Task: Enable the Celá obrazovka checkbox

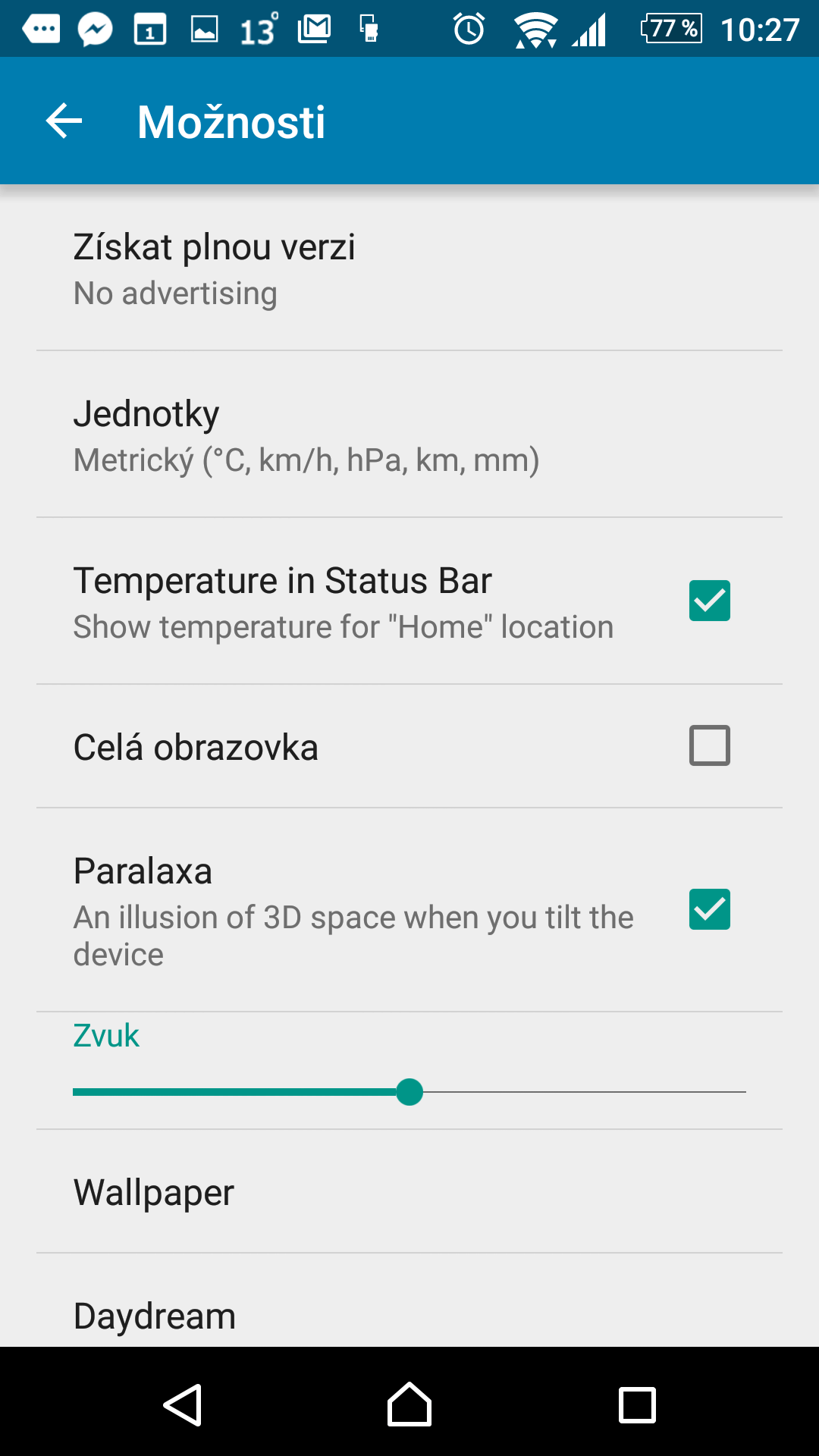Action: pyautogui.click(x=710, y=745)
